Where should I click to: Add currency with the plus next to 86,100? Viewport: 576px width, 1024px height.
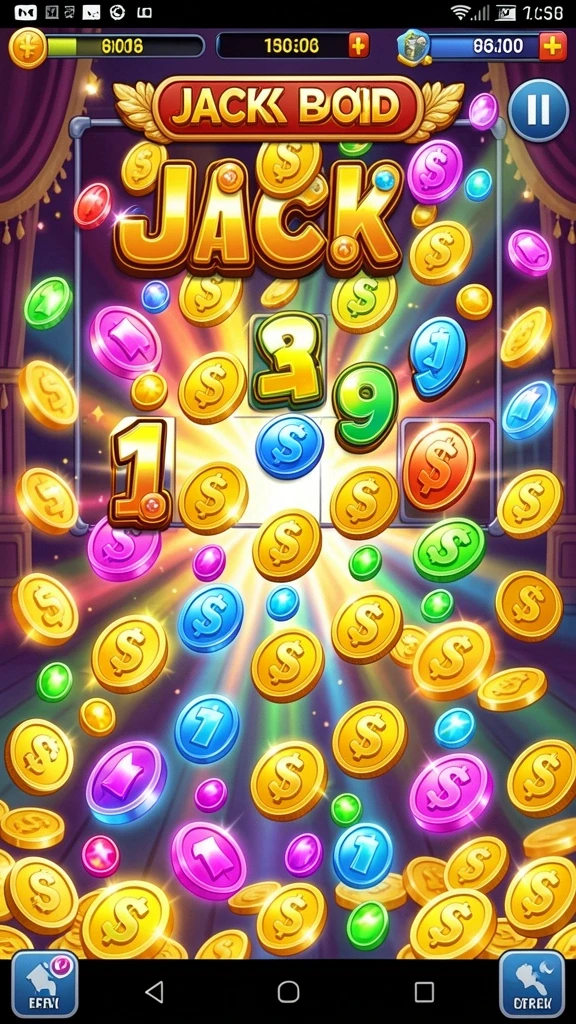pyautogui.click(x=552, y=46)
